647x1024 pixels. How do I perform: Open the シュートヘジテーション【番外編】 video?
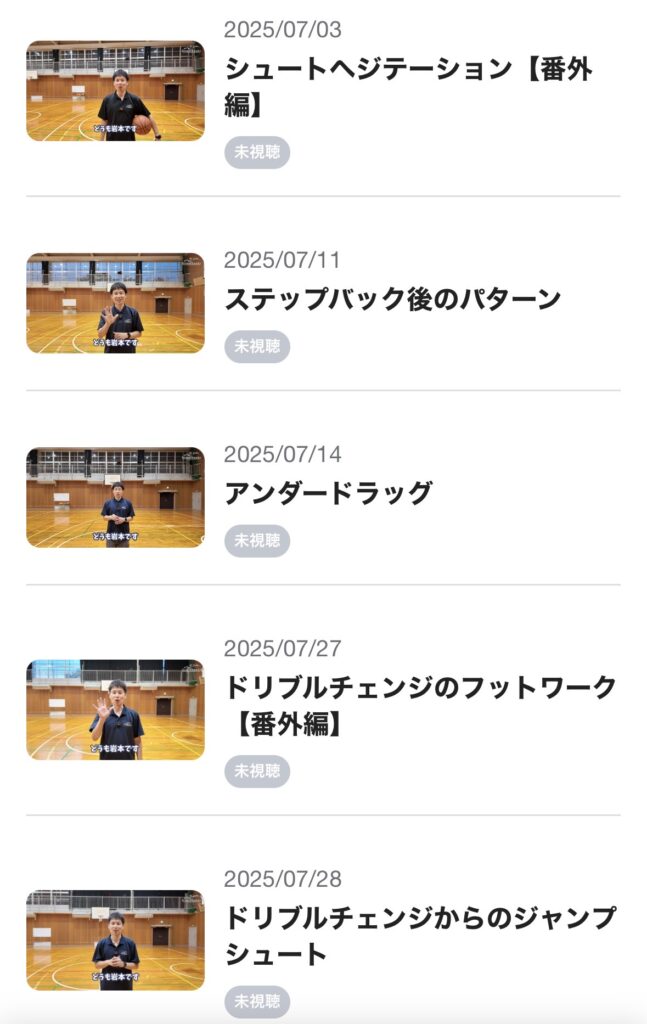pyautogui.click(x=407, y=87)
